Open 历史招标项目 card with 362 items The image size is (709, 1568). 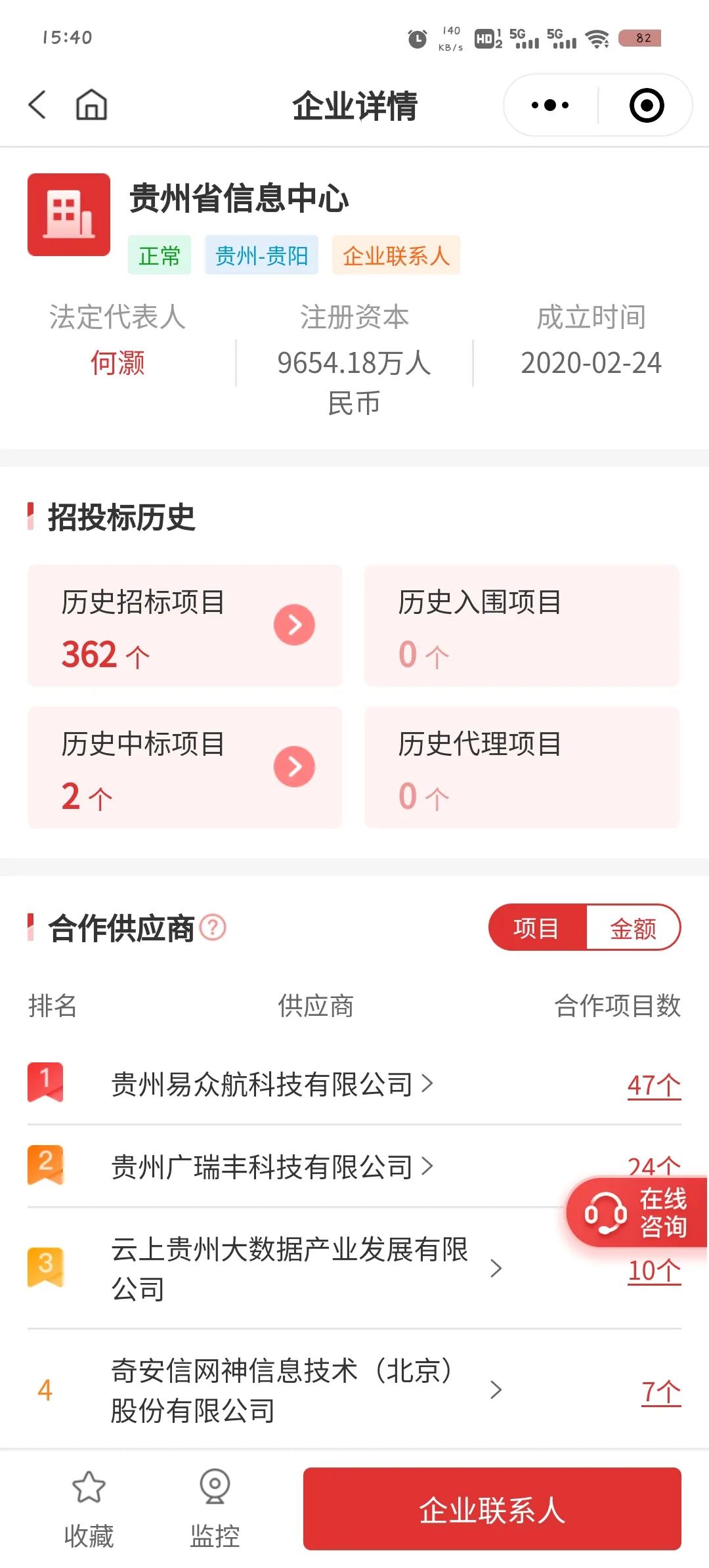185,626
